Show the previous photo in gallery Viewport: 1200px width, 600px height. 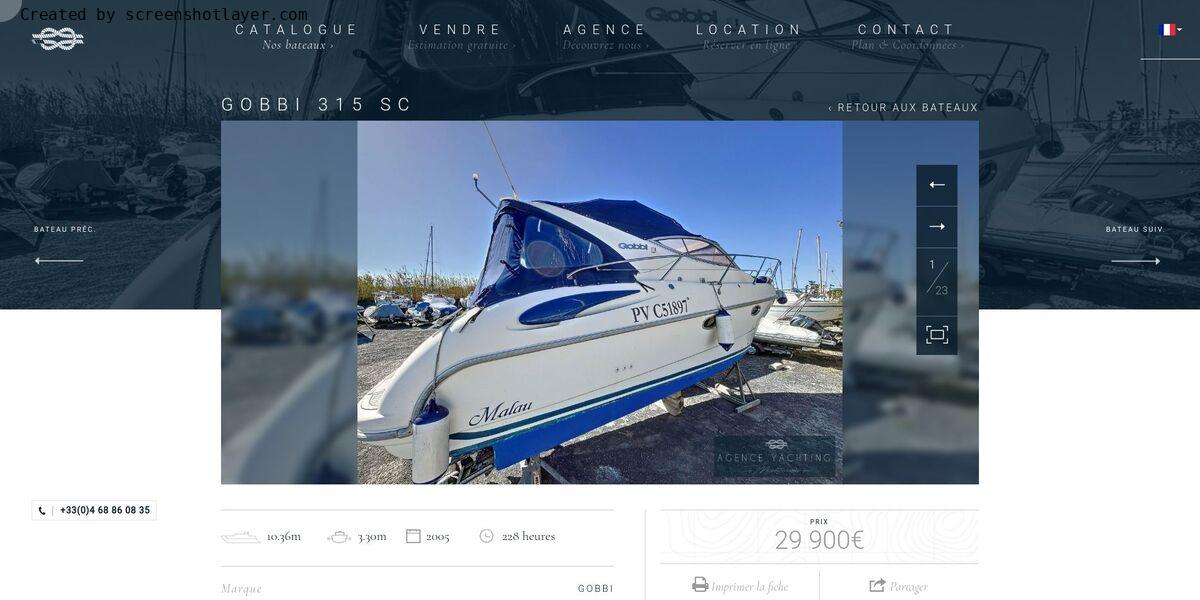pos(937,185)
